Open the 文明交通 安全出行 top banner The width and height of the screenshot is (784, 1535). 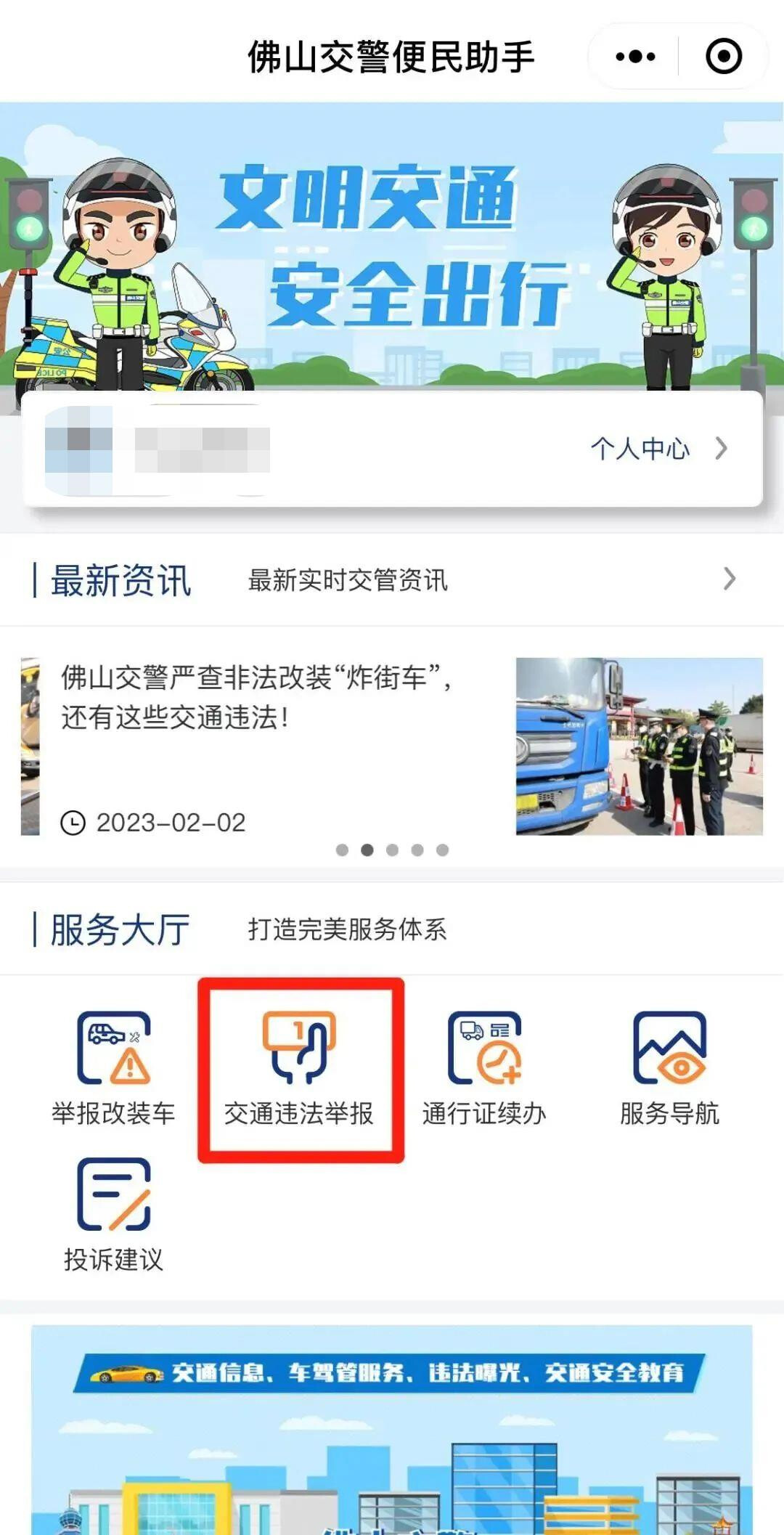click(x=392, y=247)
